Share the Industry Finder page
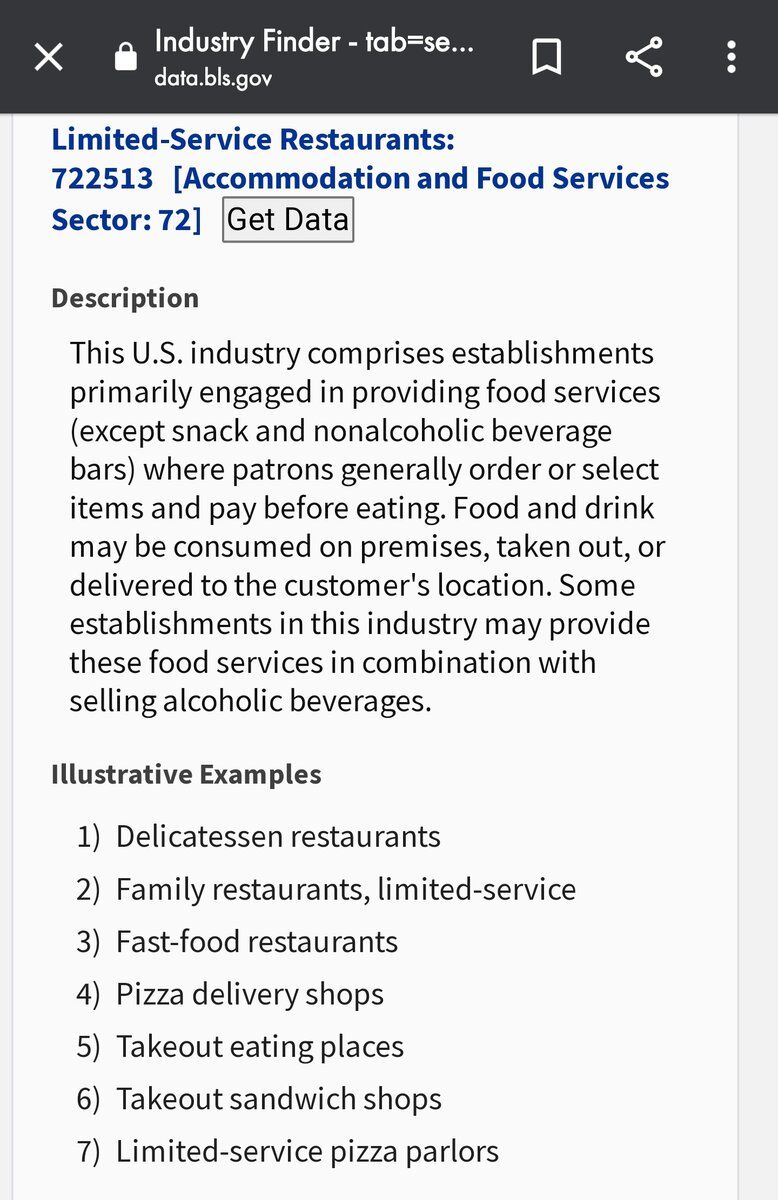The image size is (778, 1200). tap(644, 57)
